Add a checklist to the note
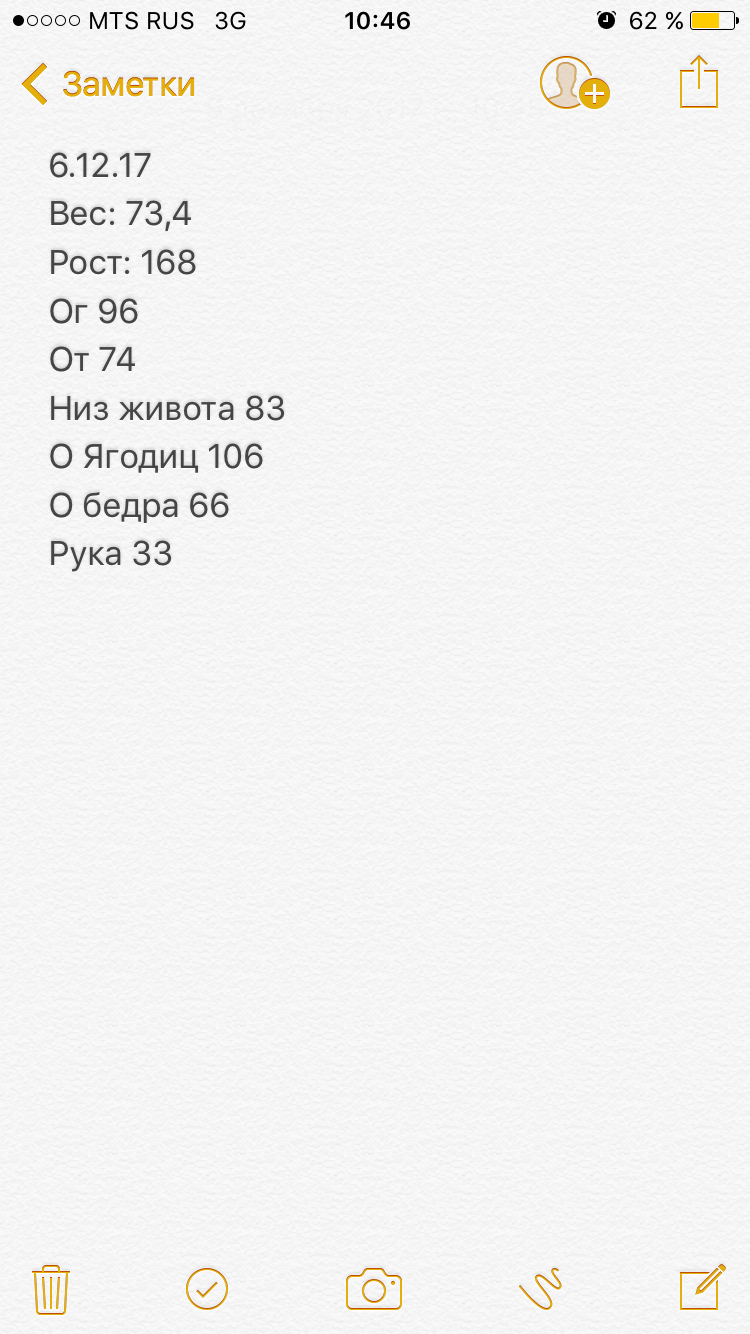 (x=207, y=1288)
